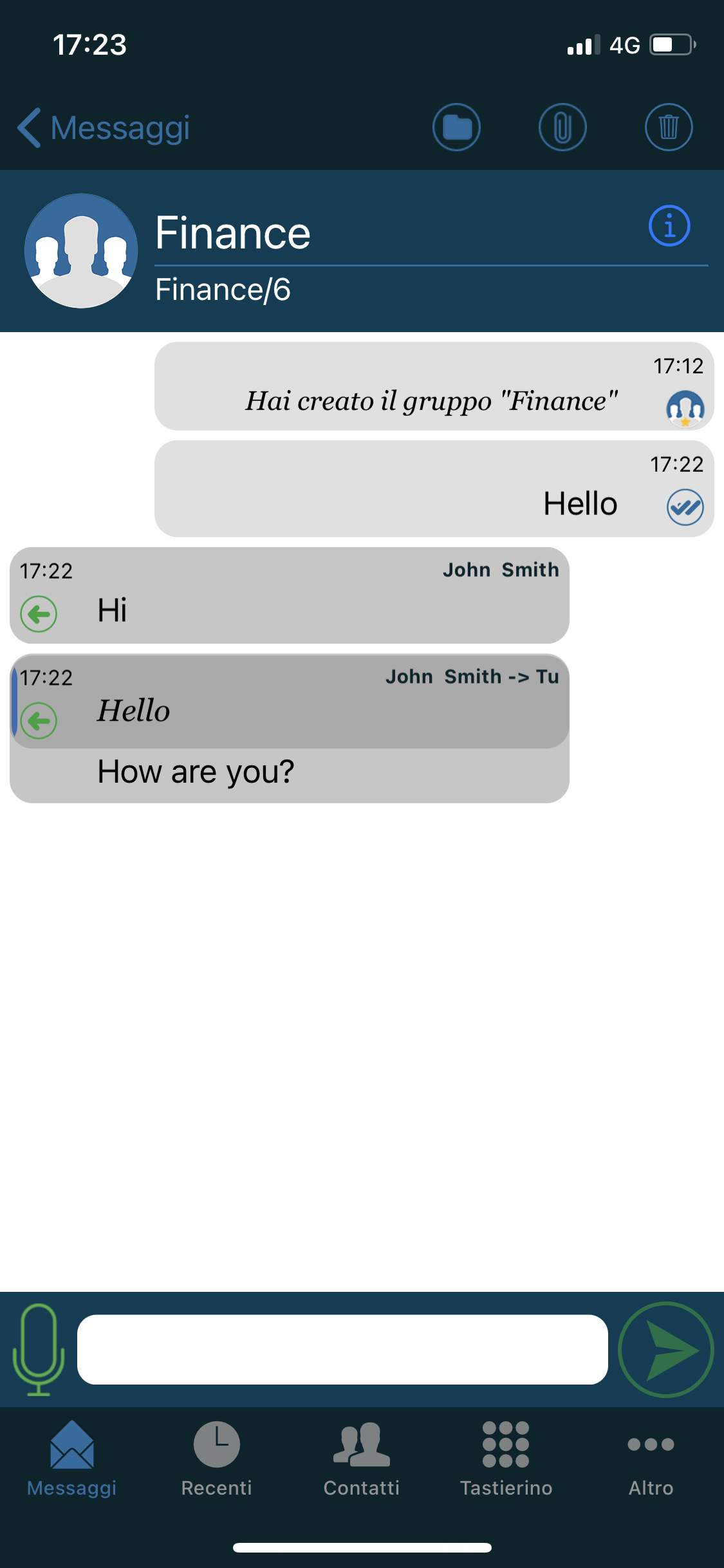724x1568 pixels.
Task: Switch to the Messaggi tab
Action: click(x=72, y=1459)
